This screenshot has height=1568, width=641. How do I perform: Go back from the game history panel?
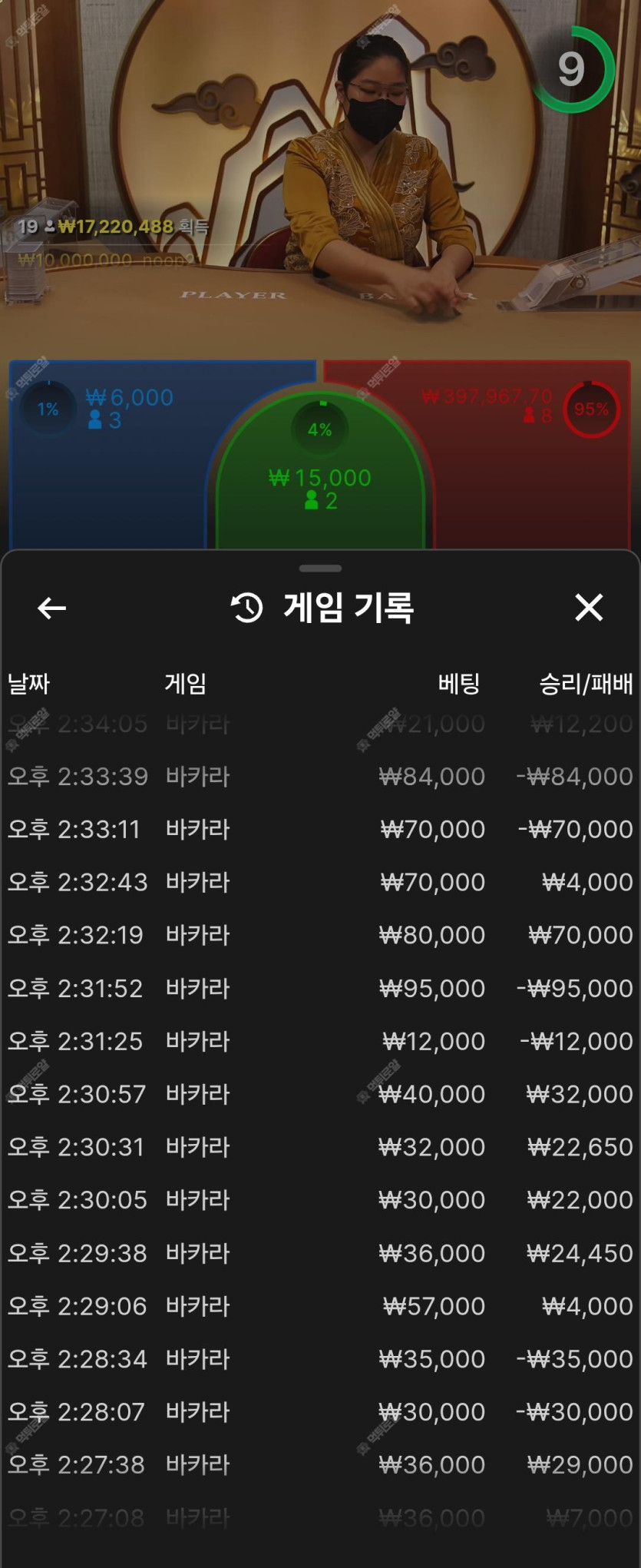[x=51, y=608]
